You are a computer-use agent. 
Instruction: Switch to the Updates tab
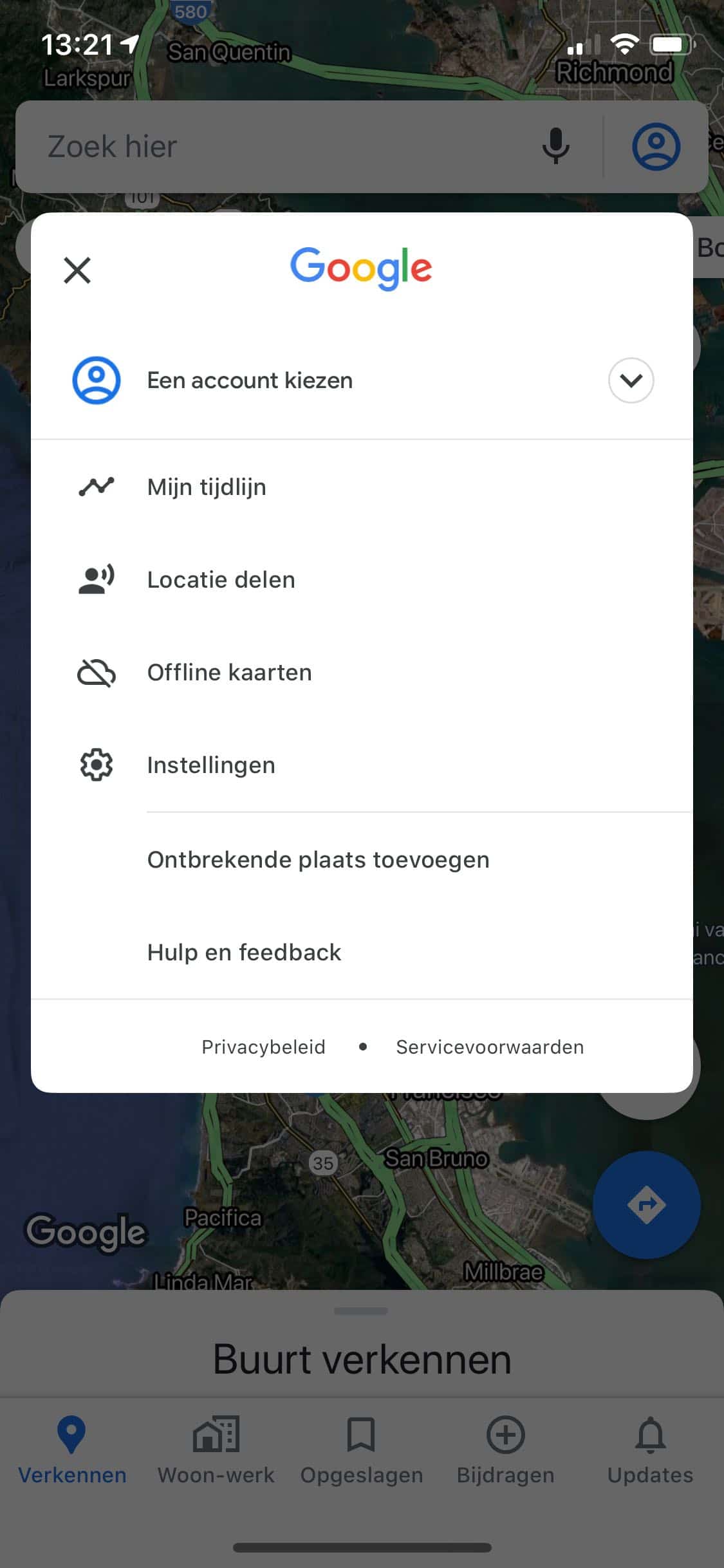[650, 1451]
